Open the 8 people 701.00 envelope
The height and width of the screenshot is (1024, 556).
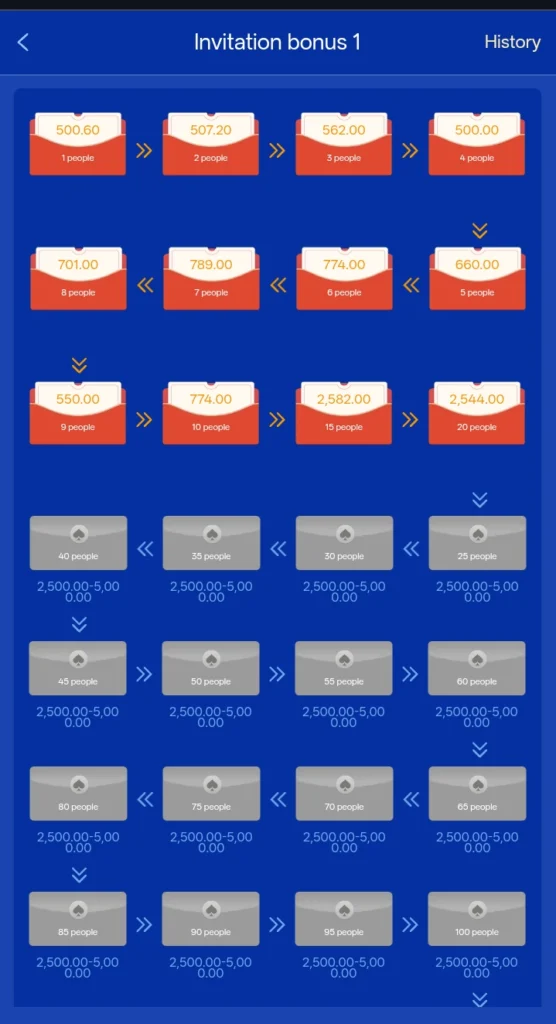[x=78, y=278]
